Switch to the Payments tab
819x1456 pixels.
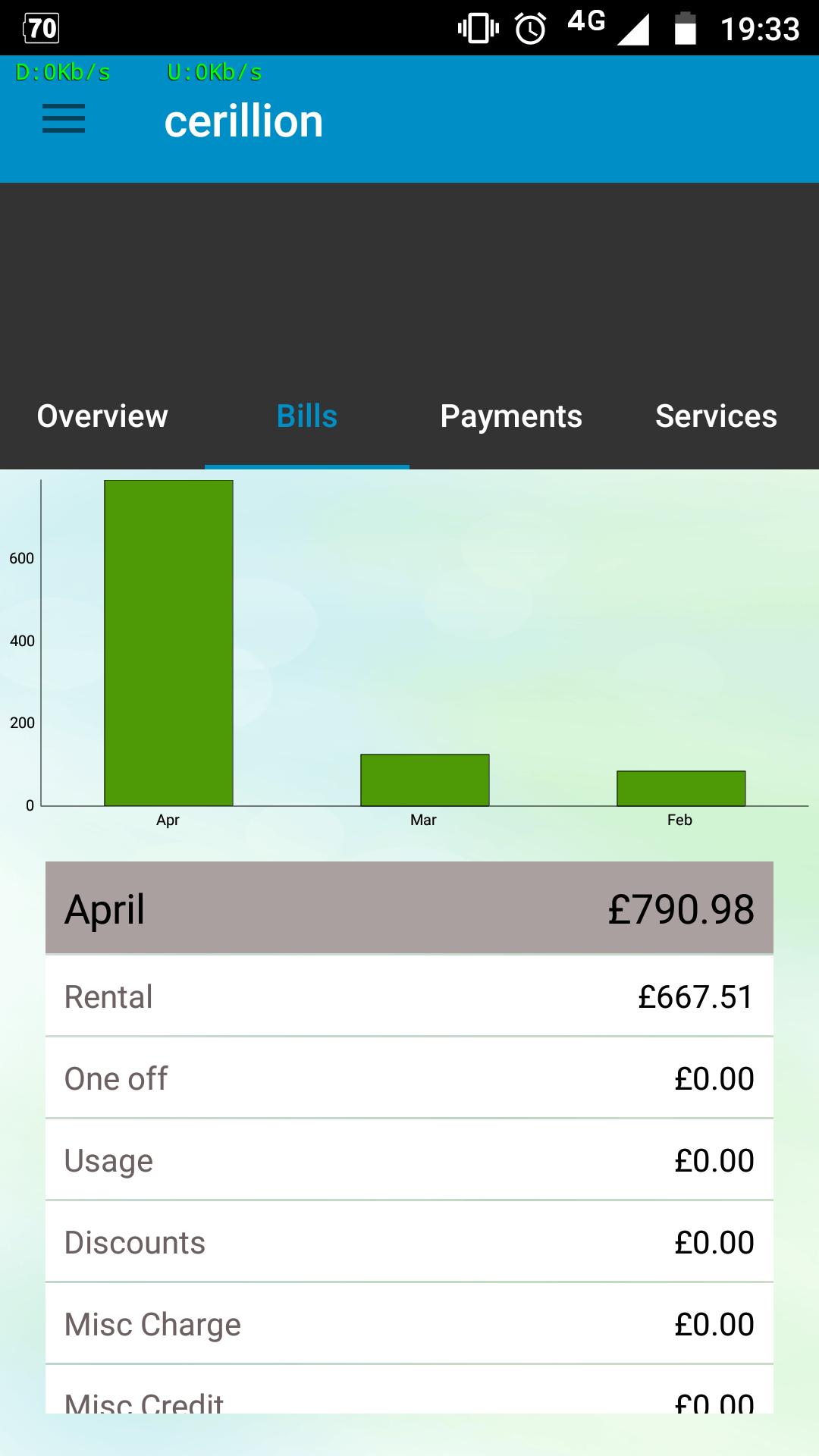point(512,416)
